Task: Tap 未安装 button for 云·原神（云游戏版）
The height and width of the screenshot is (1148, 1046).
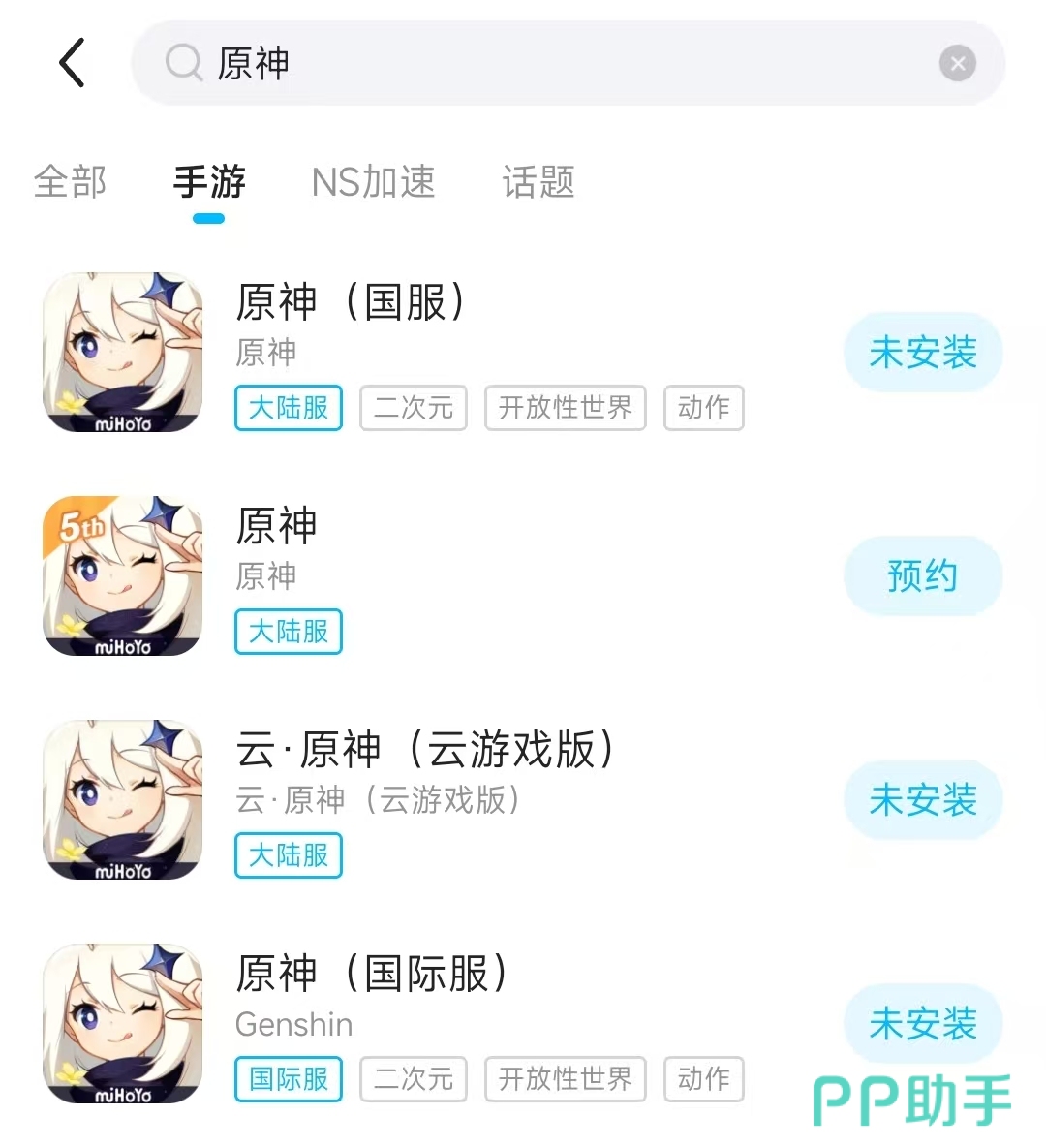Action: pyautogui.click(x=922, y=800)
